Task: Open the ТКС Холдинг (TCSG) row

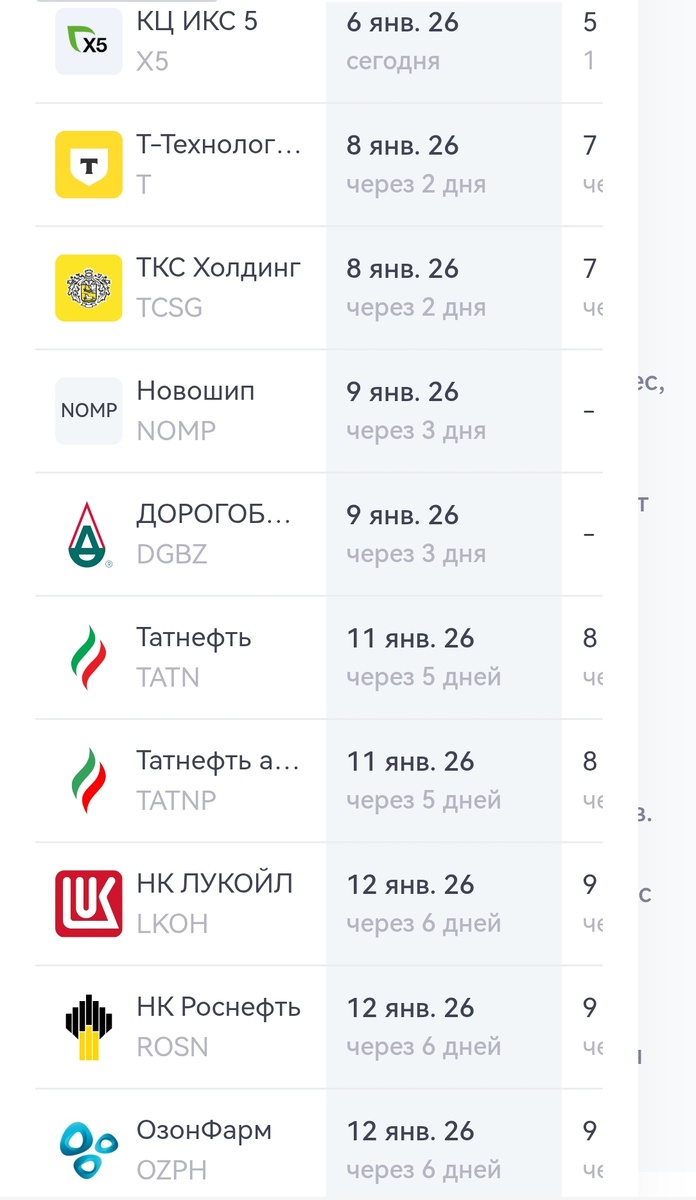Action: (218, 287)
